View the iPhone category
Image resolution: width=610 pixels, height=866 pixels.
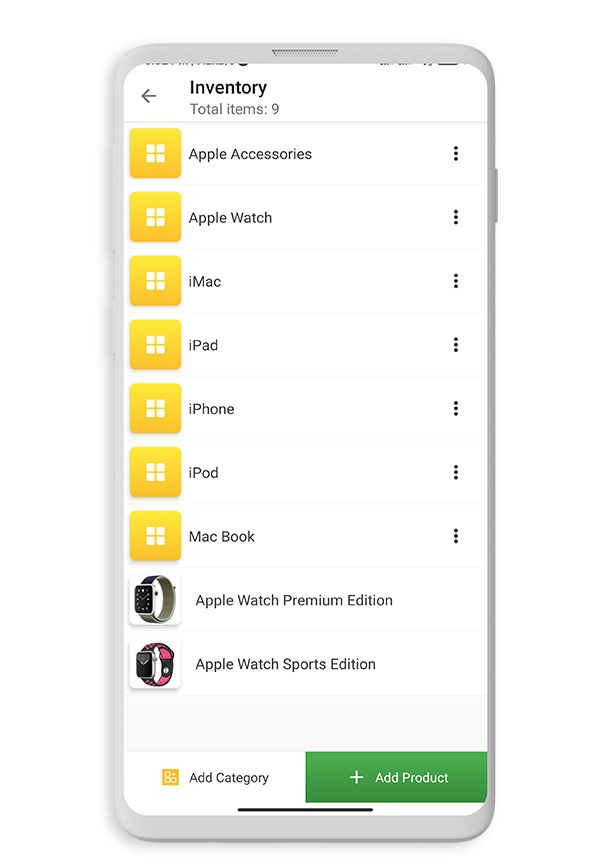pos(211,409)
